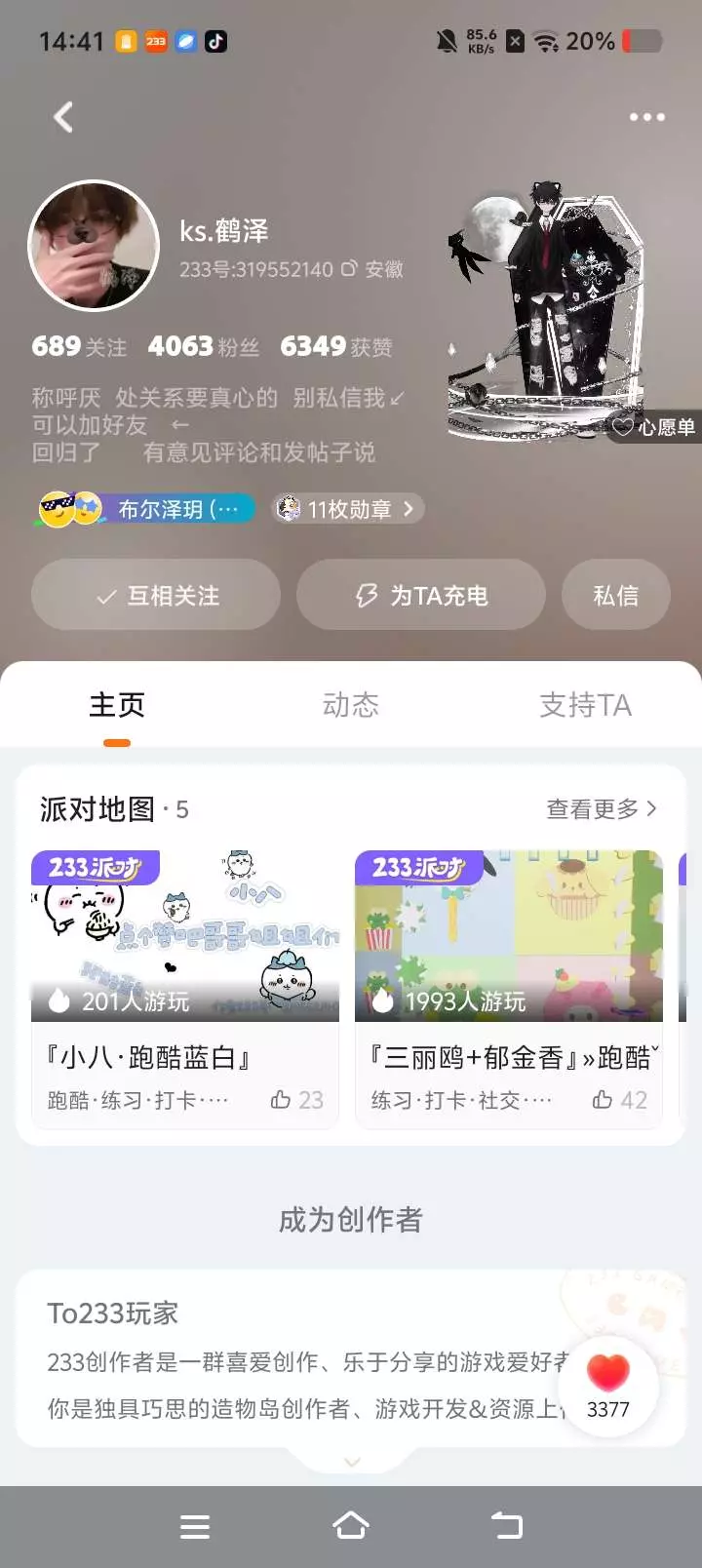Screen dimensions: 702x1568
Task: Open the 689 关注 following list
Action: point(79,346)
